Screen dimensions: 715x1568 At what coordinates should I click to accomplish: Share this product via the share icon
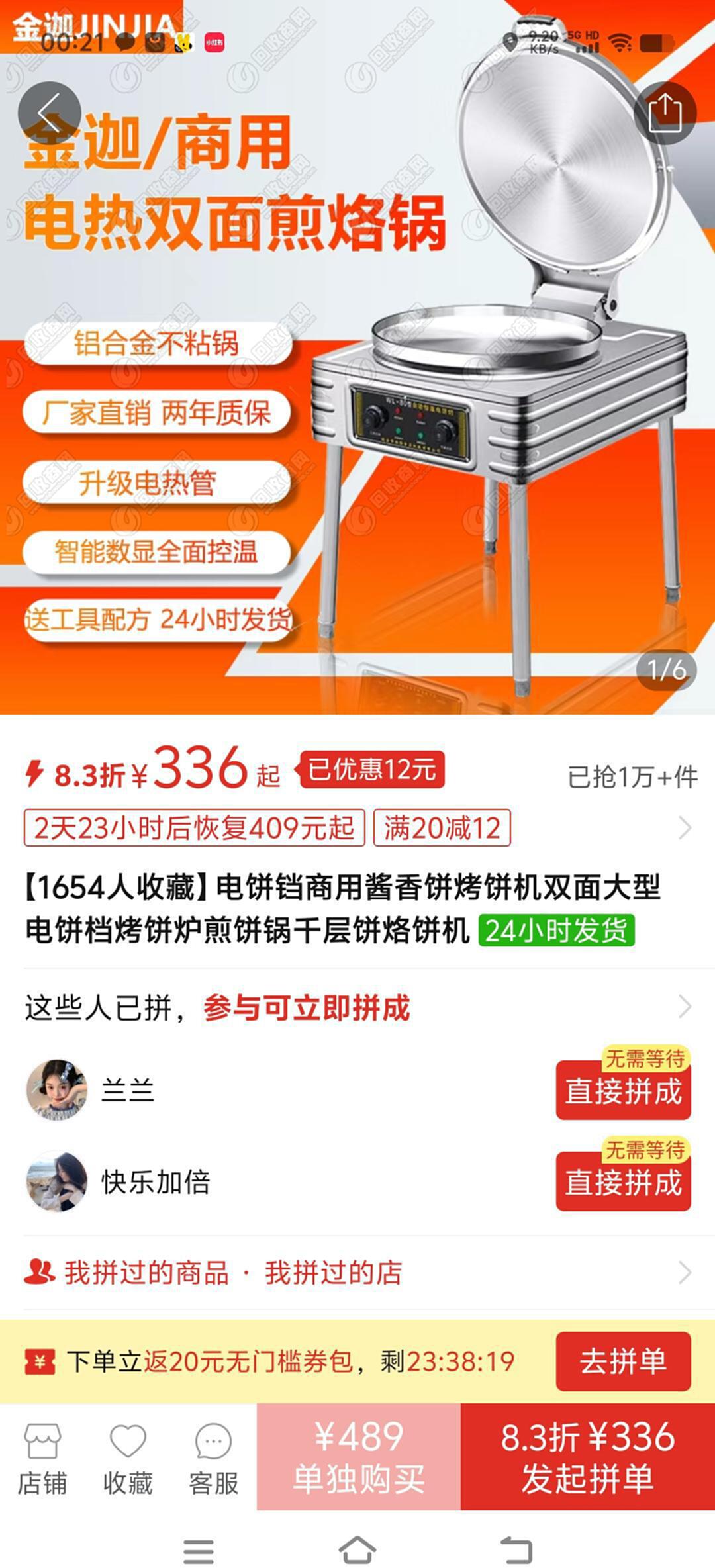[x=665, y=113]
